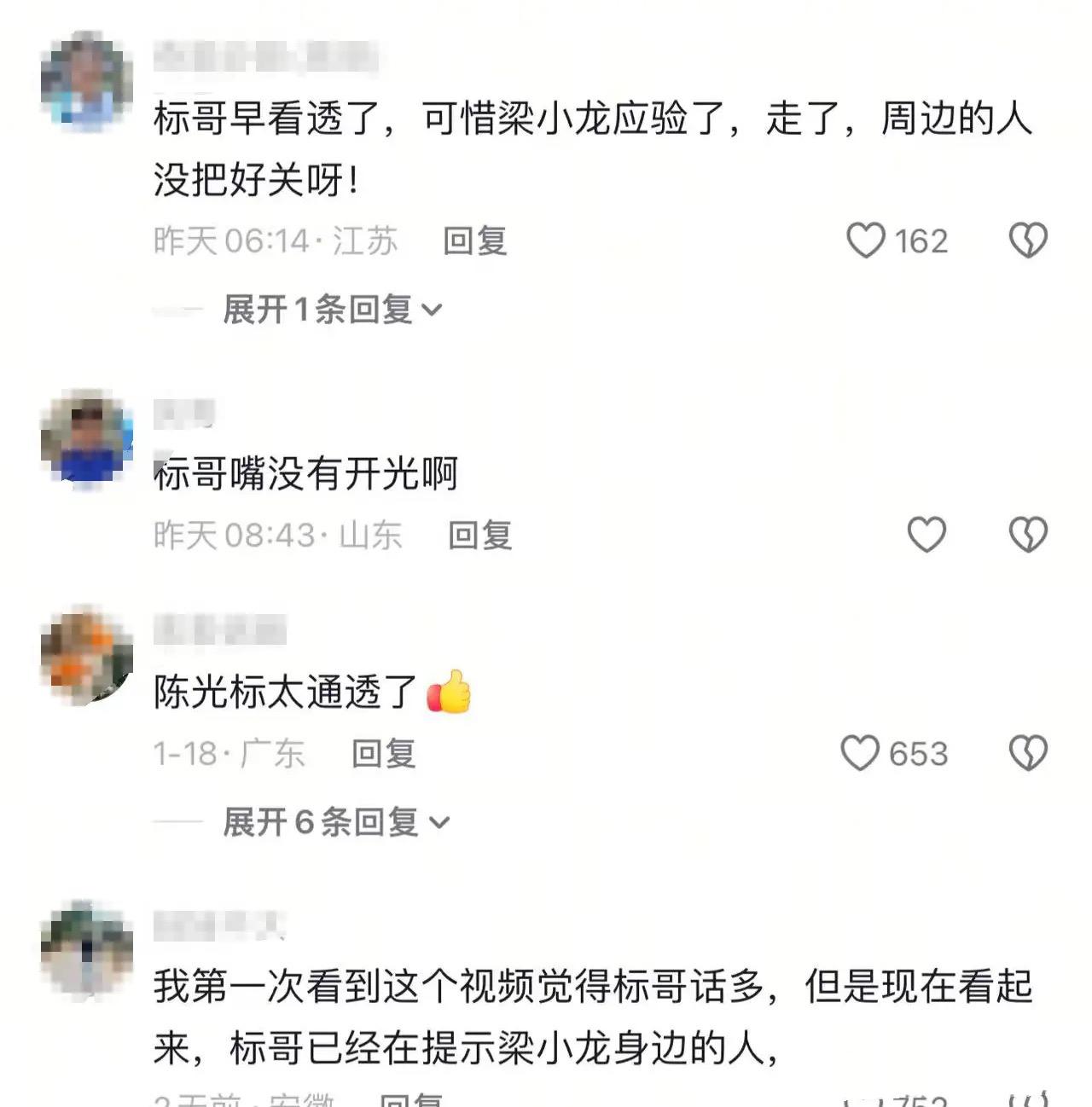The width and height of the screenshot is (1092, 1107).
Task: View profile of the 陈光标太通透了 commenter
Action: point(86,655)
